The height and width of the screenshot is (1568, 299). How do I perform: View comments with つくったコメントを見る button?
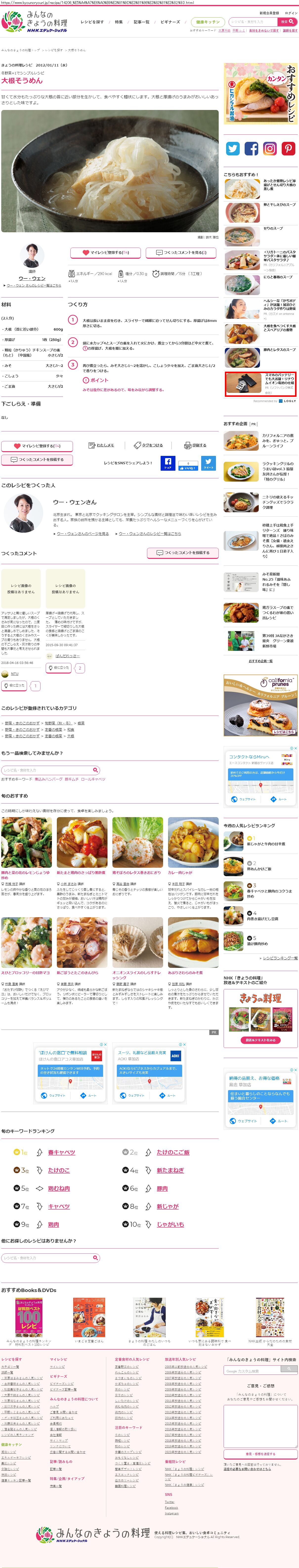tap(181, 252)
